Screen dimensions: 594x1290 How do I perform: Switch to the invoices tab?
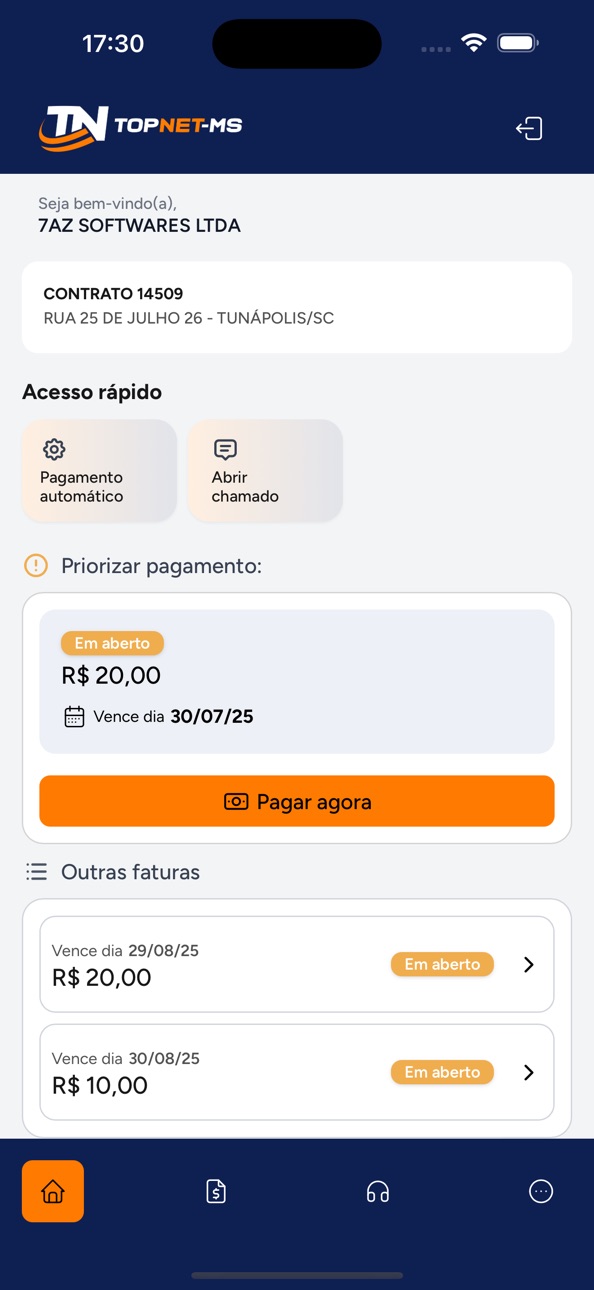pos(216,1191)
